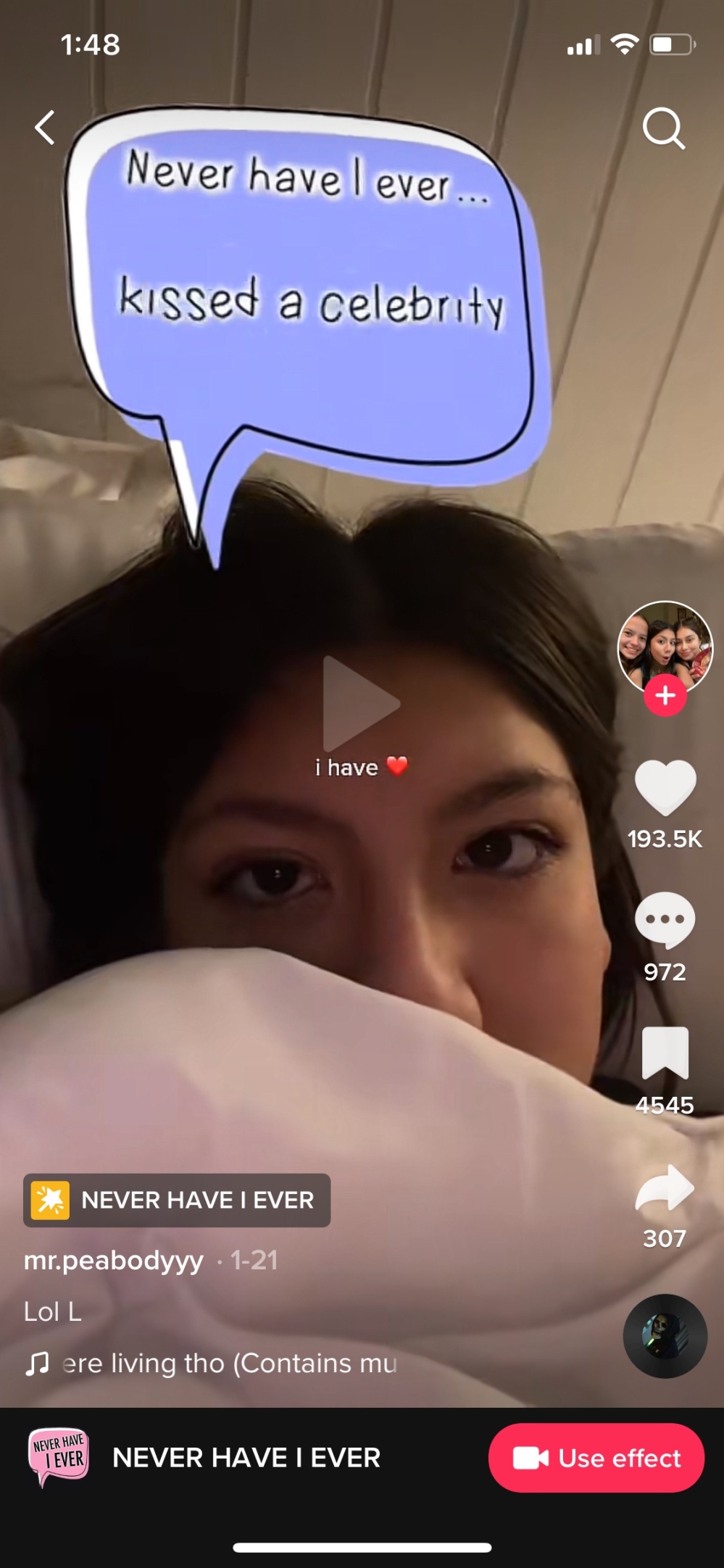Share the video using the arrow icon
The image size is (724, 1568).
pos(665,1187)
